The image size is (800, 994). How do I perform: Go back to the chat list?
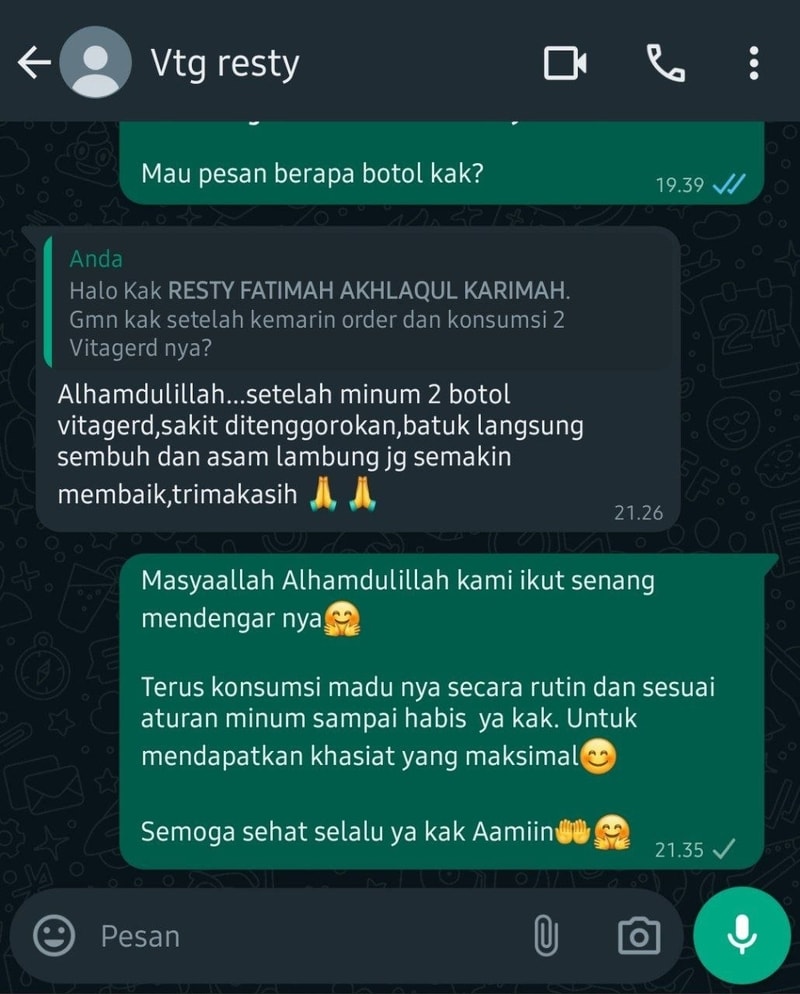pos(33,64)
